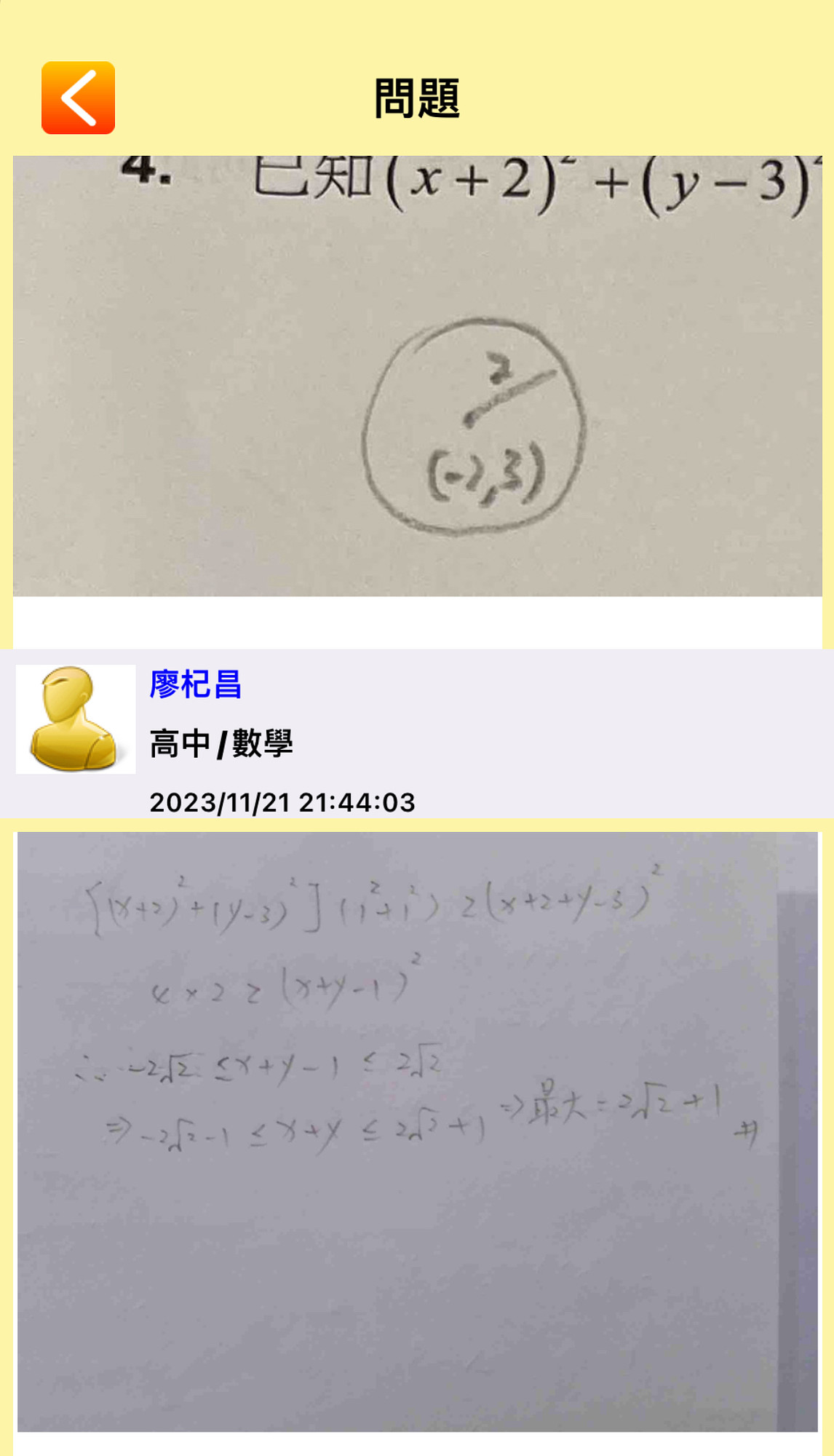
Task: Go back using the orange arrow button
Action: 78,98
